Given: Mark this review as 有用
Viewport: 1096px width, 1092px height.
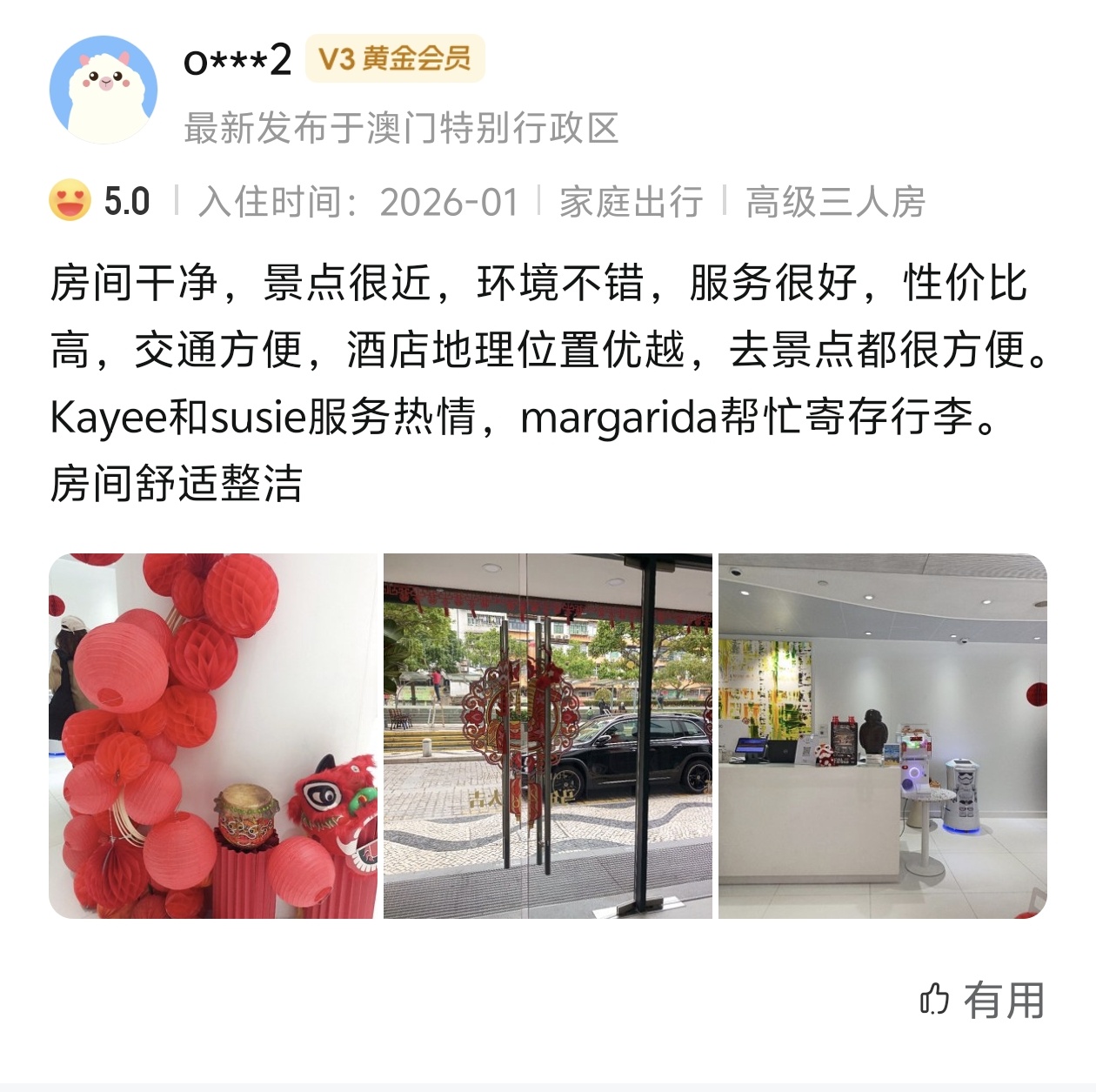Looking at the screenshot, I should (x=983, y=1000).
